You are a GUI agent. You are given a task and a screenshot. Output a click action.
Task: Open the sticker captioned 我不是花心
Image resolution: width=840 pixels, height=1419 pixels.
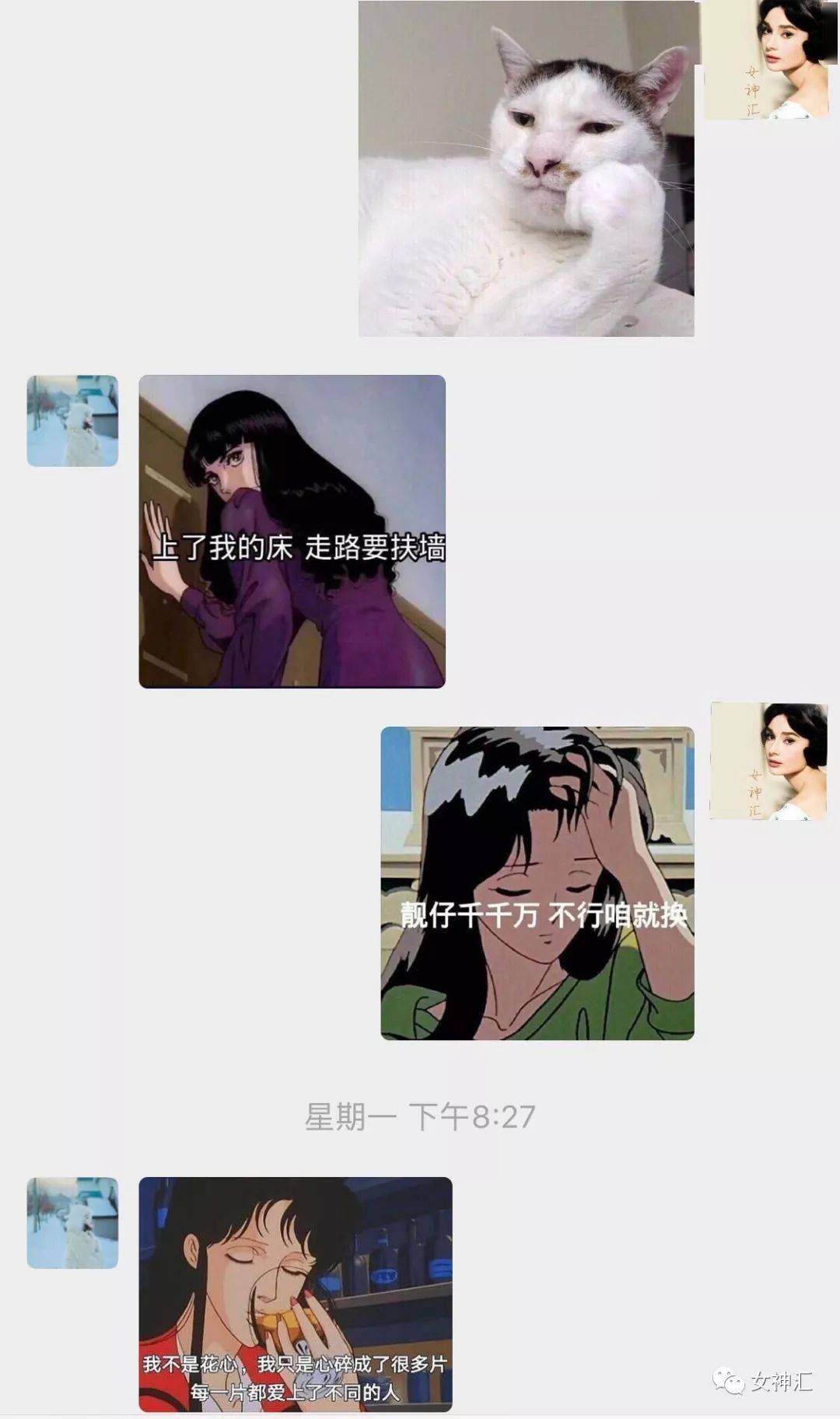pos(296,1294)
